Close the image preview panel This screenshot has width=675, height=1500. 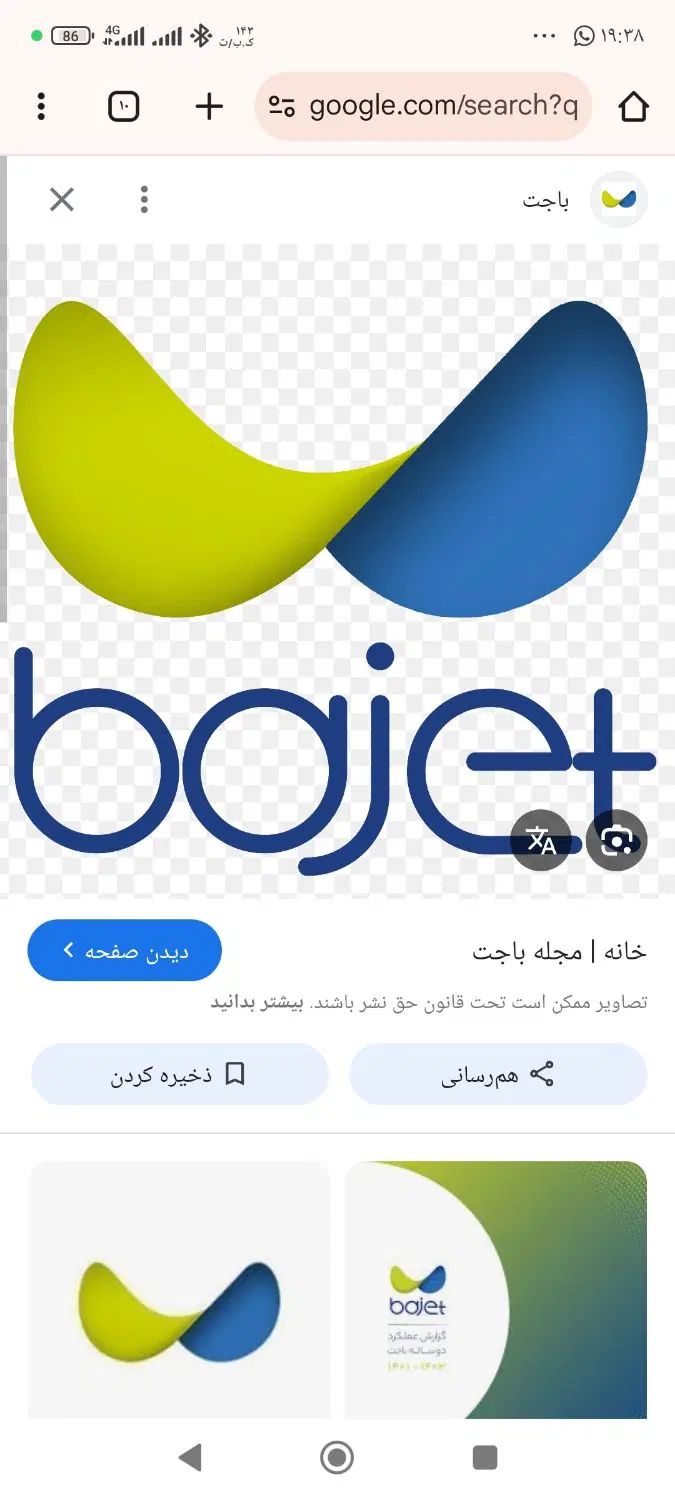[62, 200]
